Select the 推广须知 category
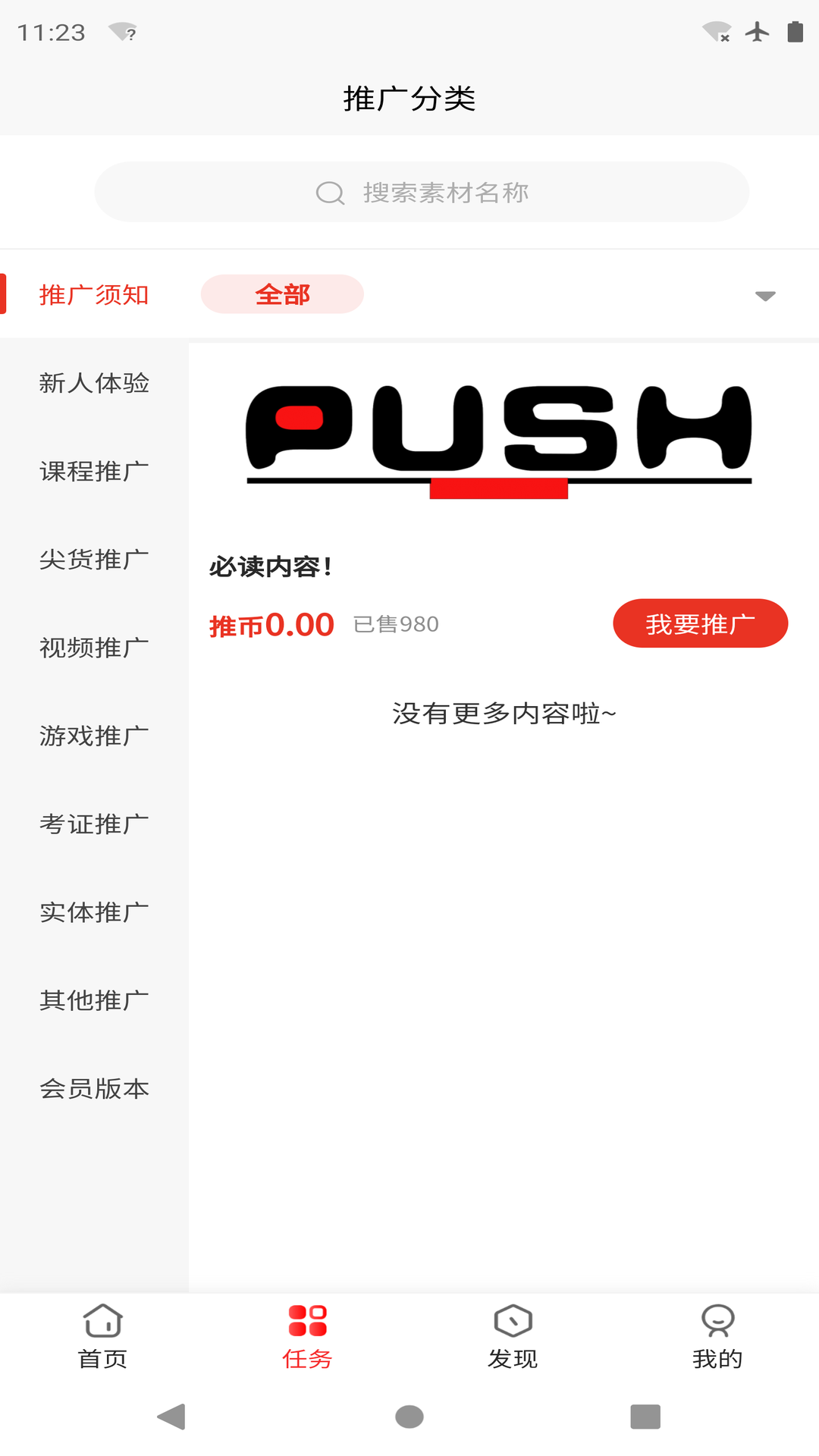 click(x=94, y=294)
